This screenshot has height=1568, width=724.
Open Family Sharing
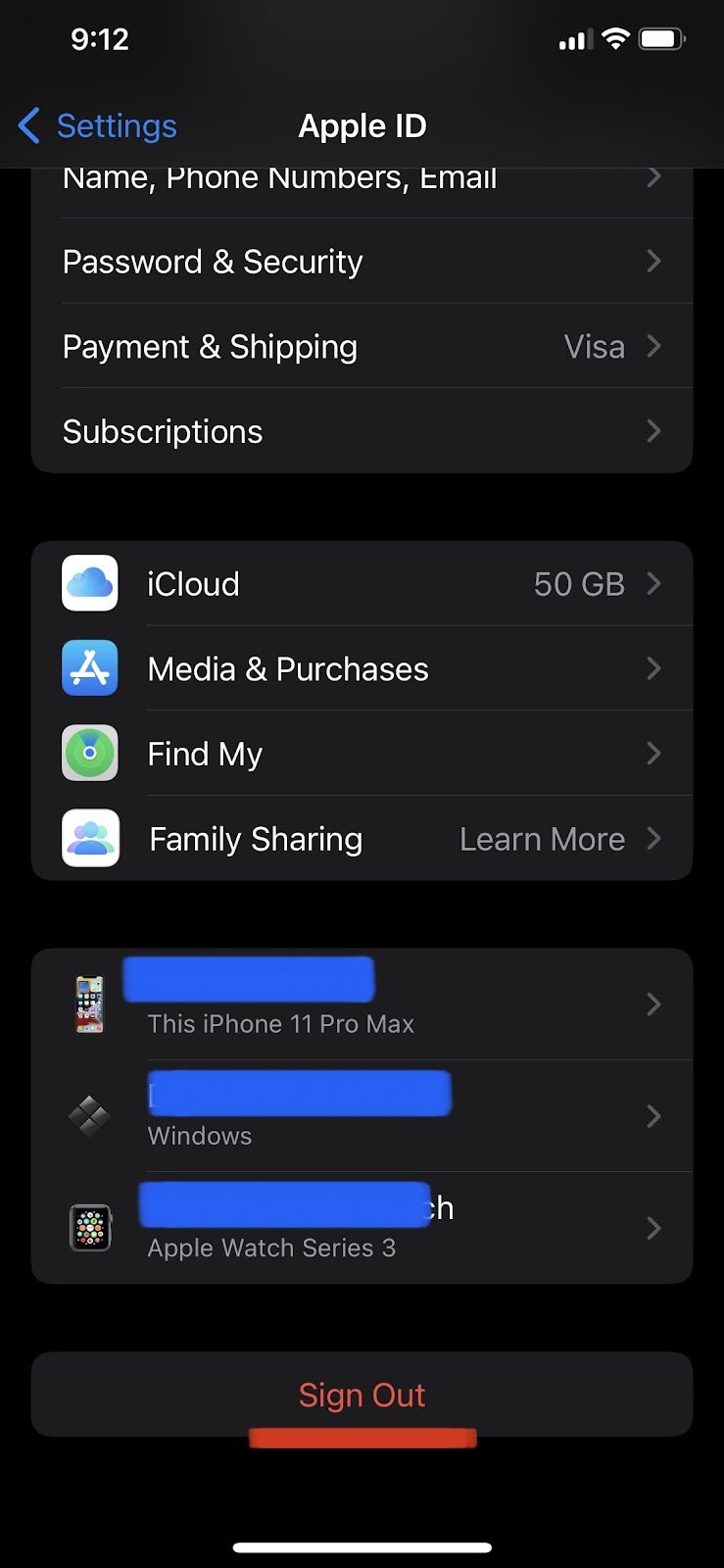(361, 839)
